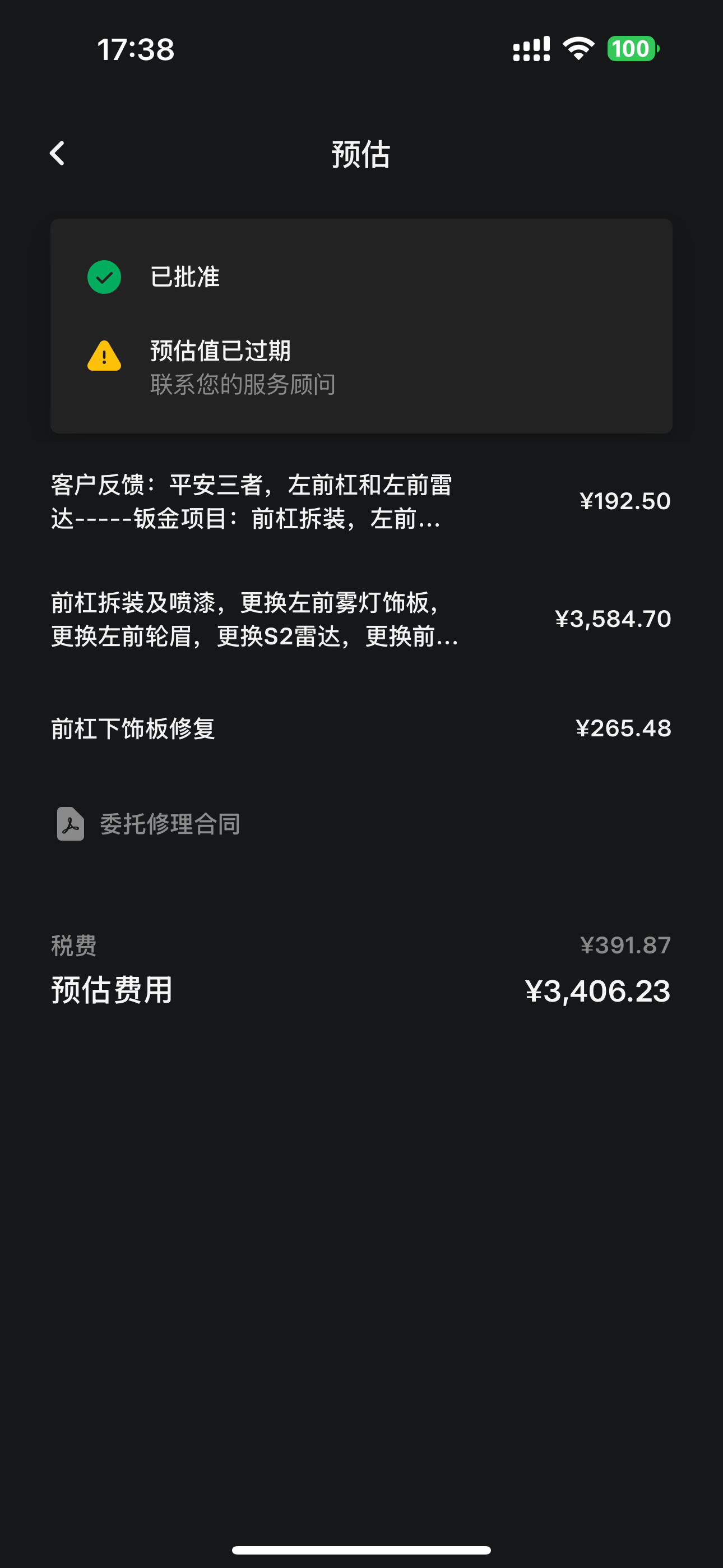Click the clock showing 17:38

click(x=135, y=50)
